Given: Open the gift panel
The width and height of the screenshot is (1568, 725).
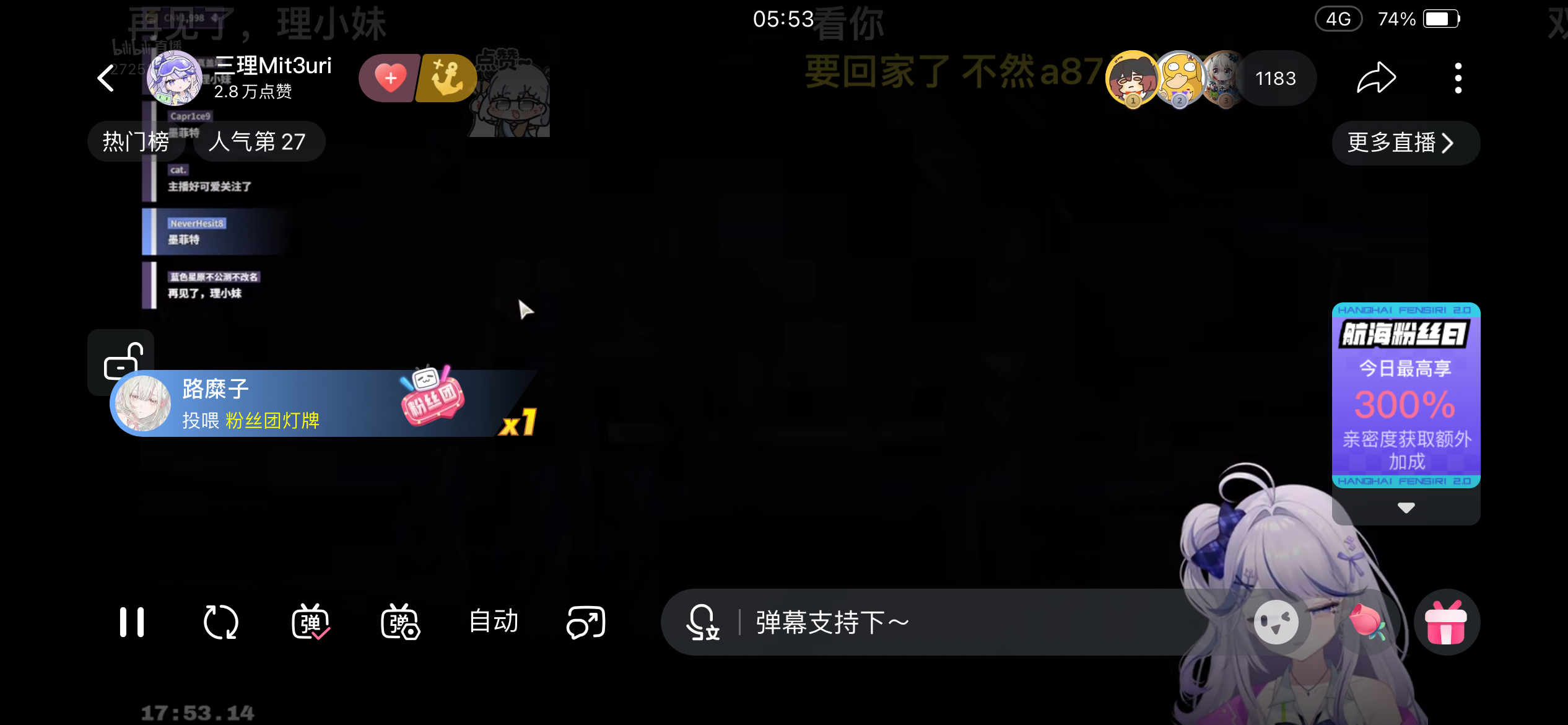Looking at the screenshot, I should pyautogui.click(x=1446, y=622).
